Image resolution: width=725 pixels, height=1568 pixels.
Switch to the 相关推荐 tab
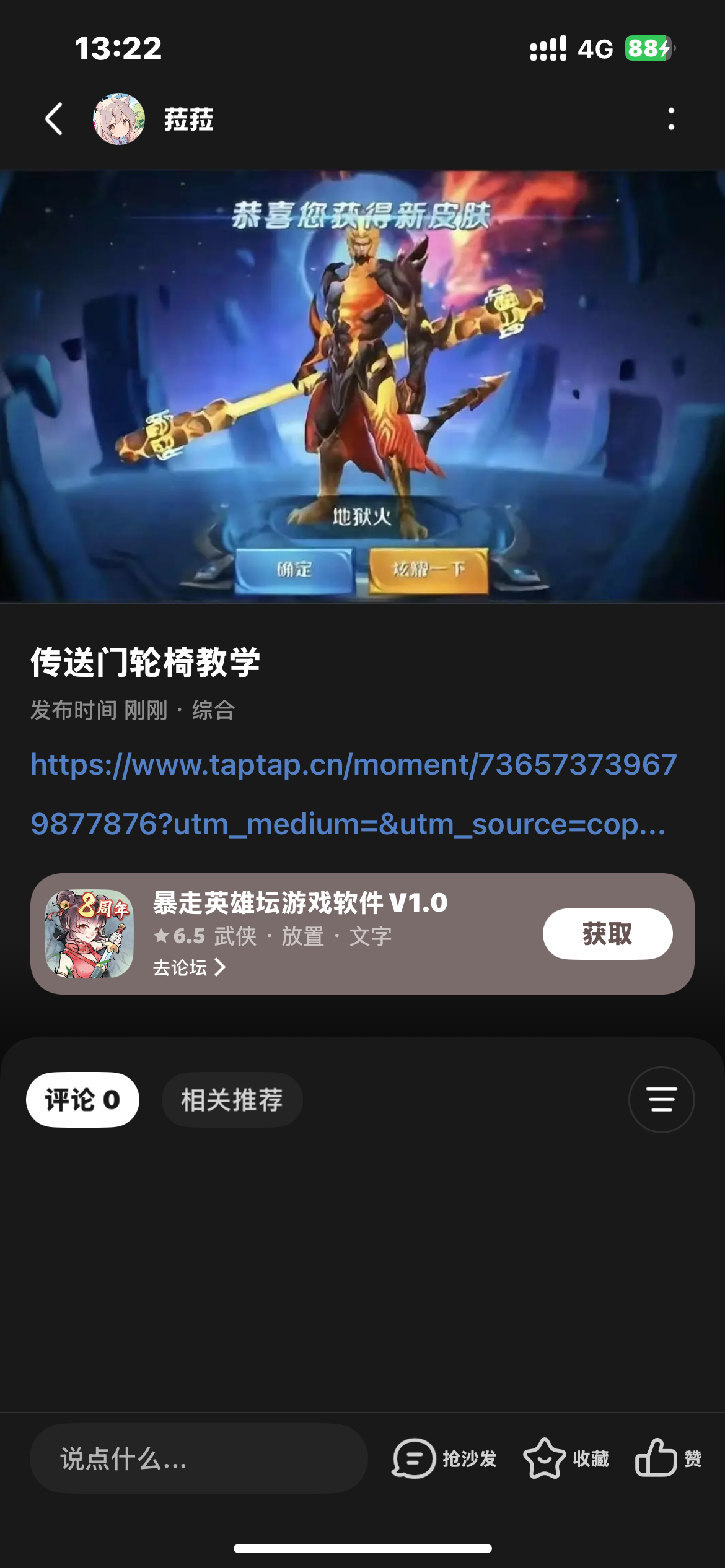[x=232, y=1100]
